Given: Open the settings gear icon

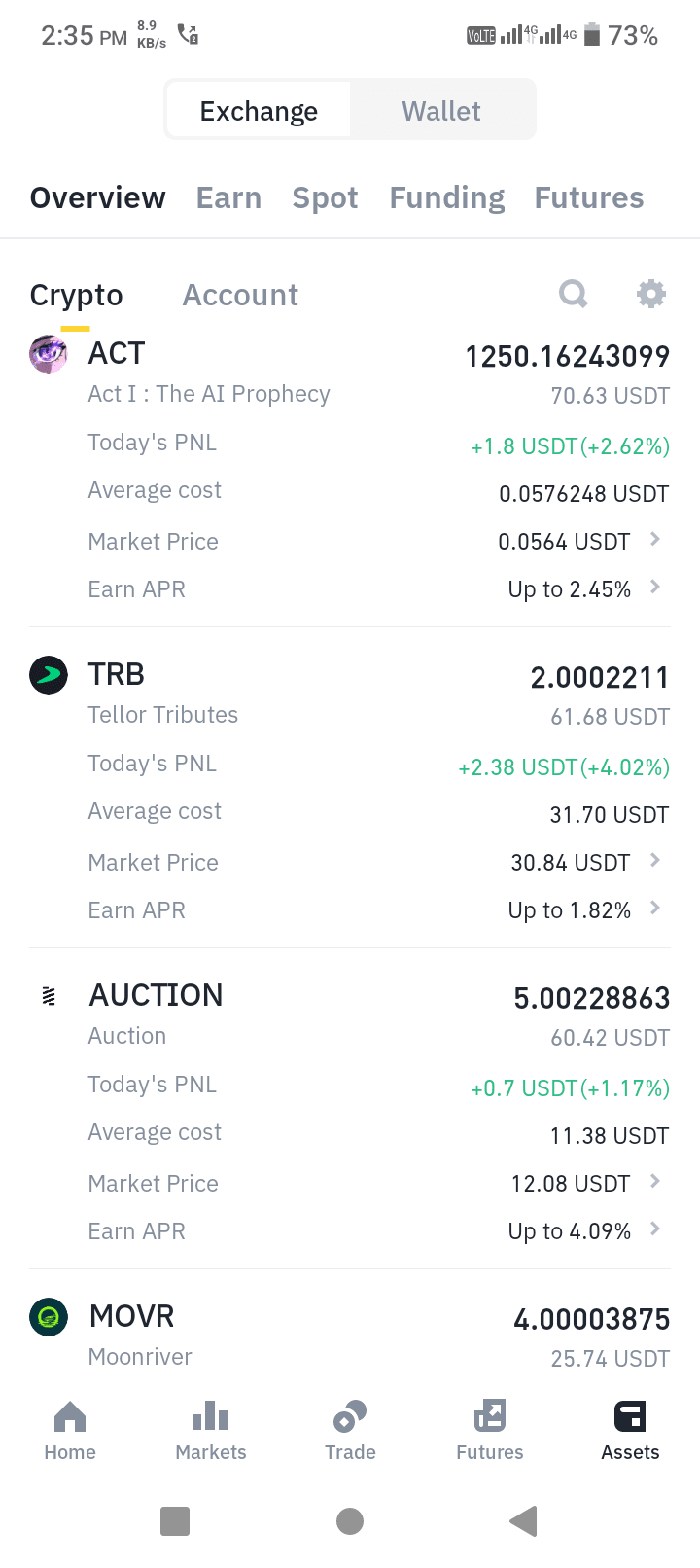Looking at the screenshot, I should click(650, 294).
